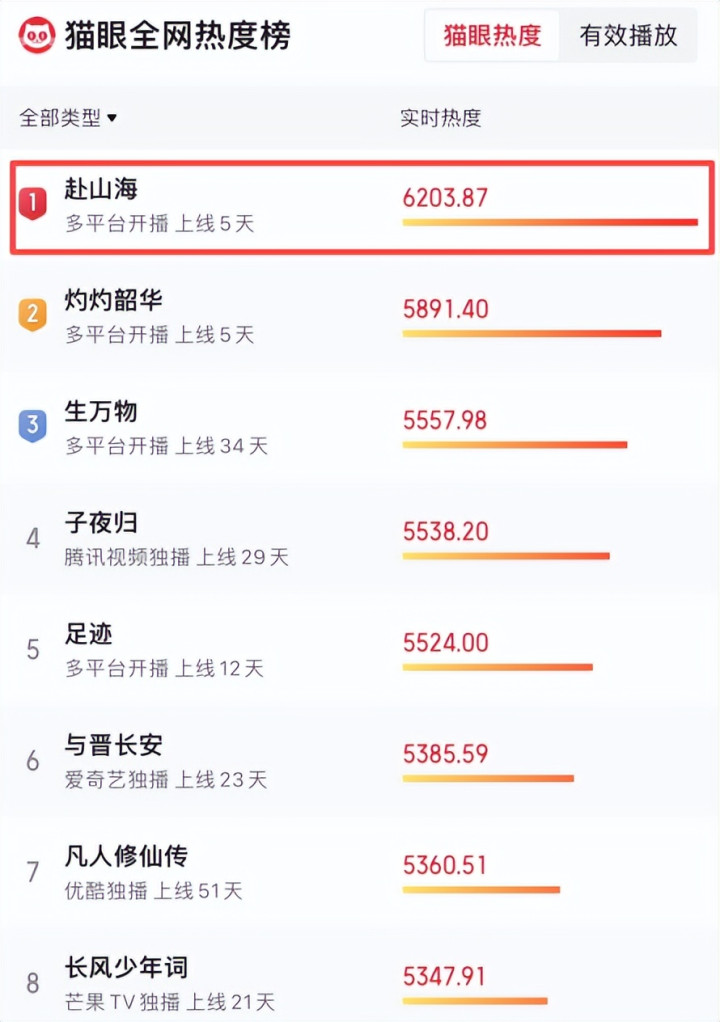View details for 生万物
720x1022 pixels.
tap(360, 428)
